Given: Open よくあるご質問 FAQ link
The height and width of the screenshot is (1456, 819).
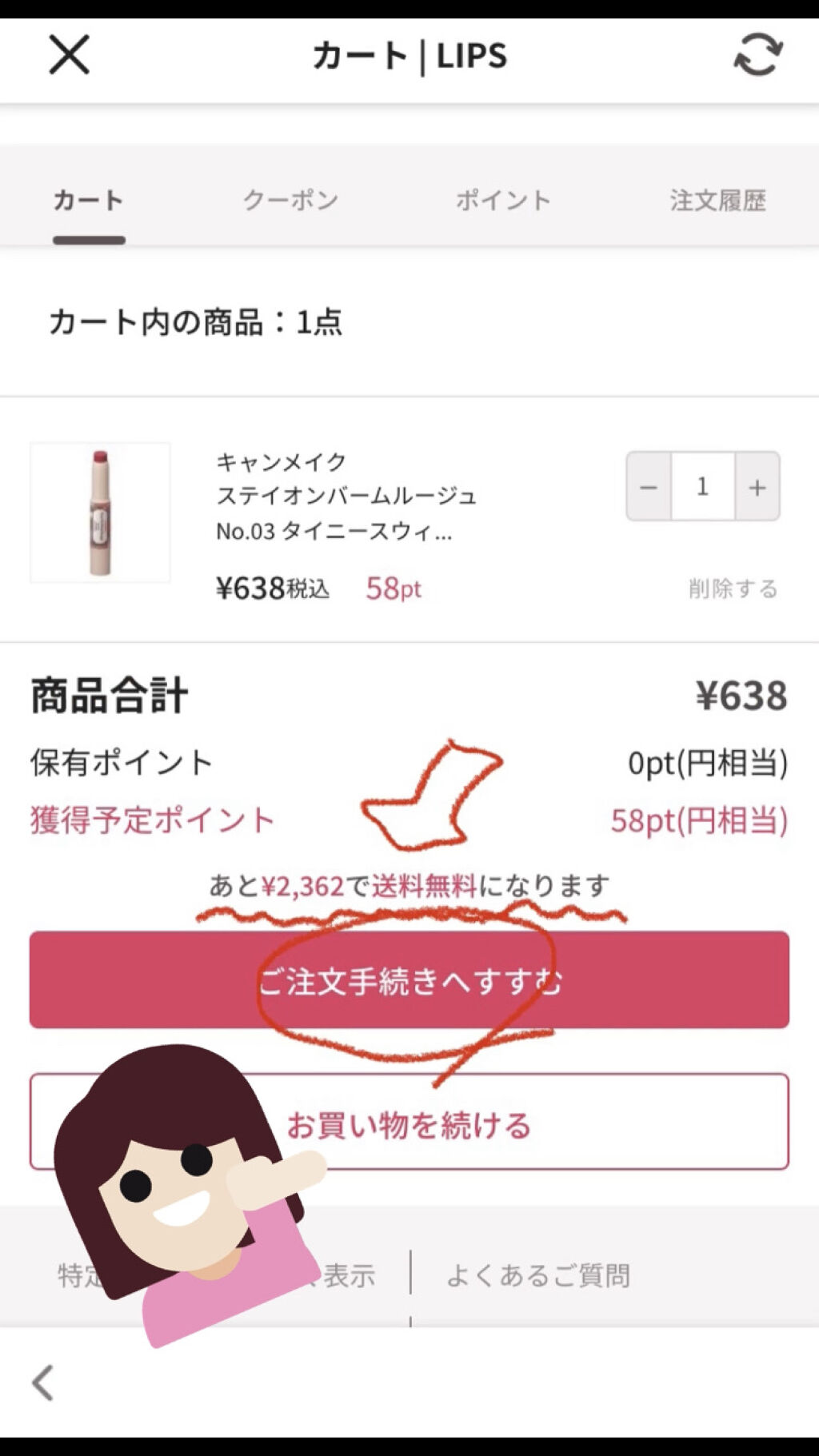Looking at the screenshot, I should (x=538, y=1275).
